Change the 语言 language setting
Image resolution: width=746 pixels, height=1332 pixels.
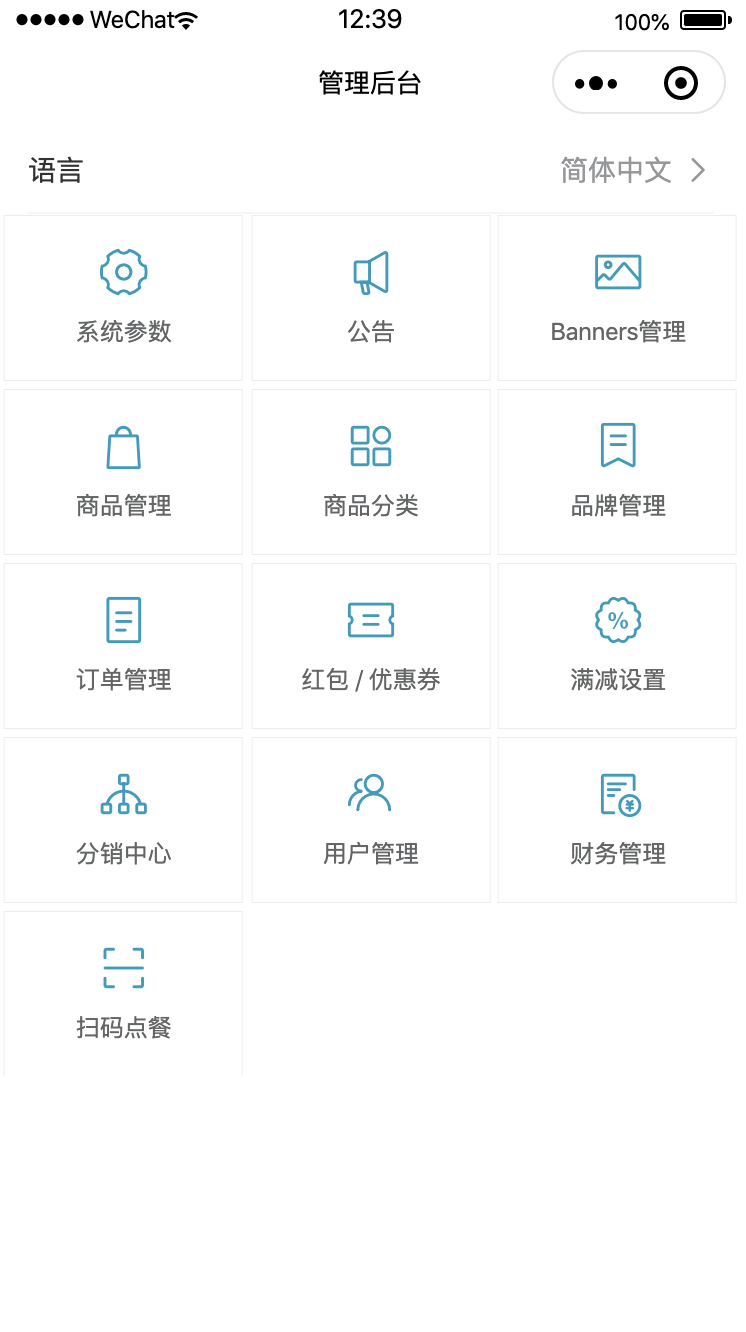[x=372, y=171]
